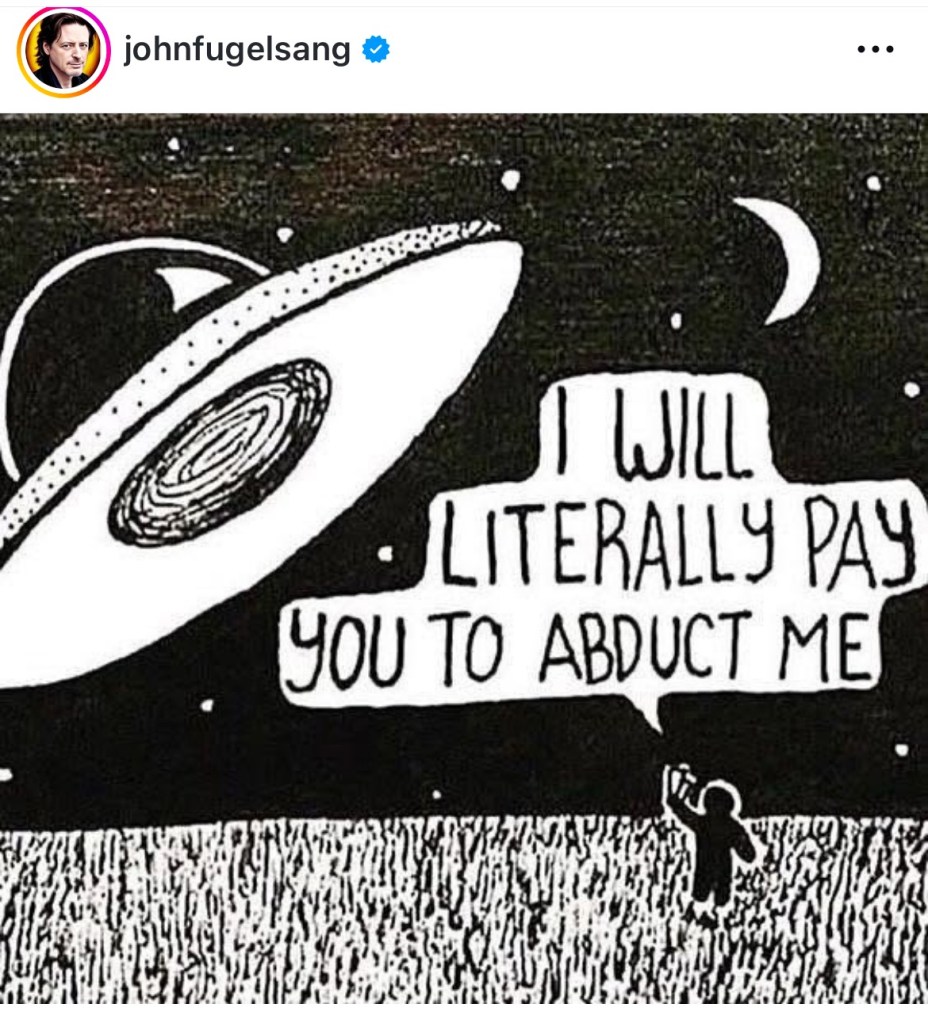Tap the UFO cartoon post image

tap(464, 560)
